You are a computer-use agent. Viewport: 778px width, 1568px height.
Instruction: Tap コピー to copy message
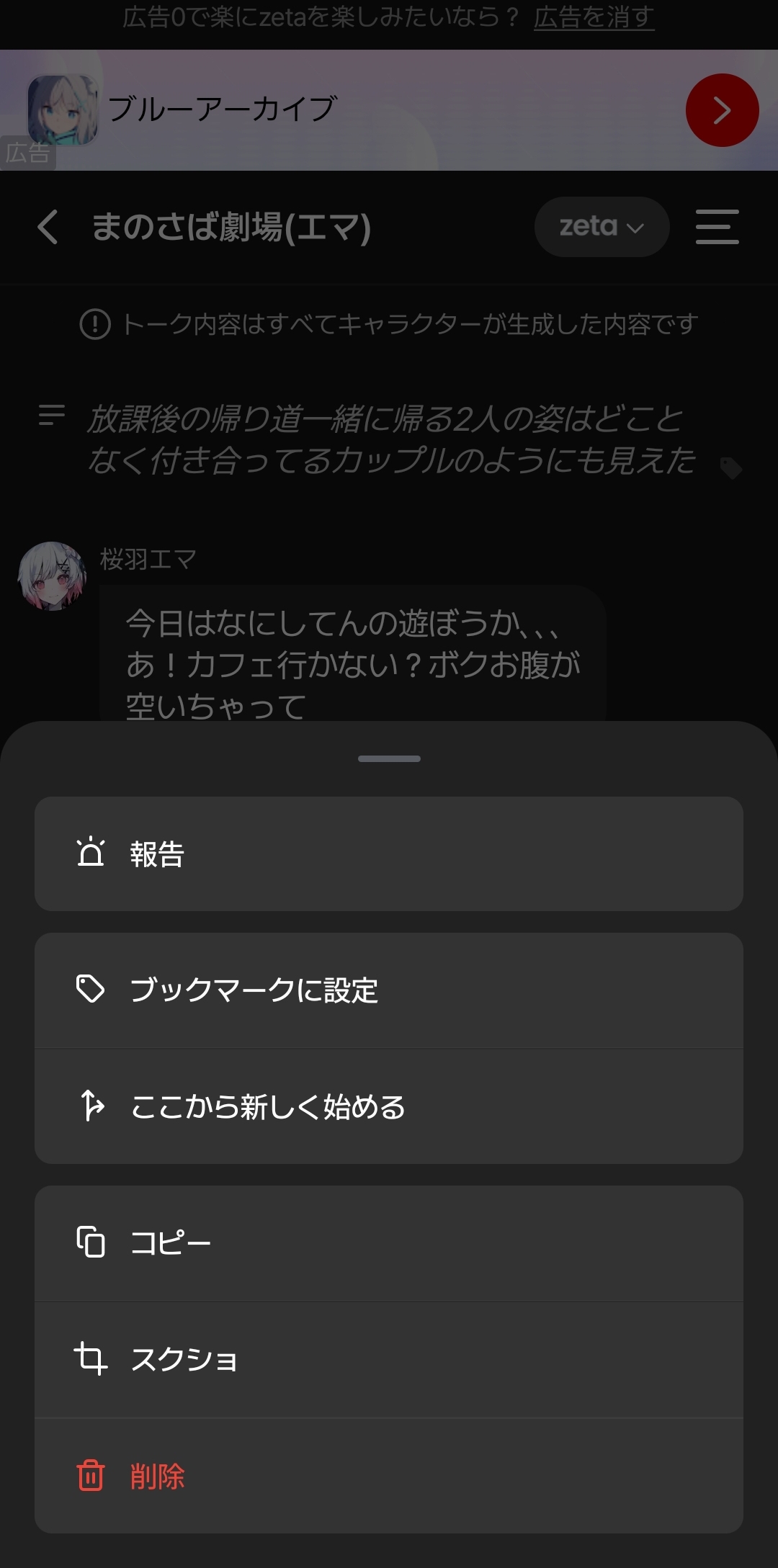click(389, 1243)
